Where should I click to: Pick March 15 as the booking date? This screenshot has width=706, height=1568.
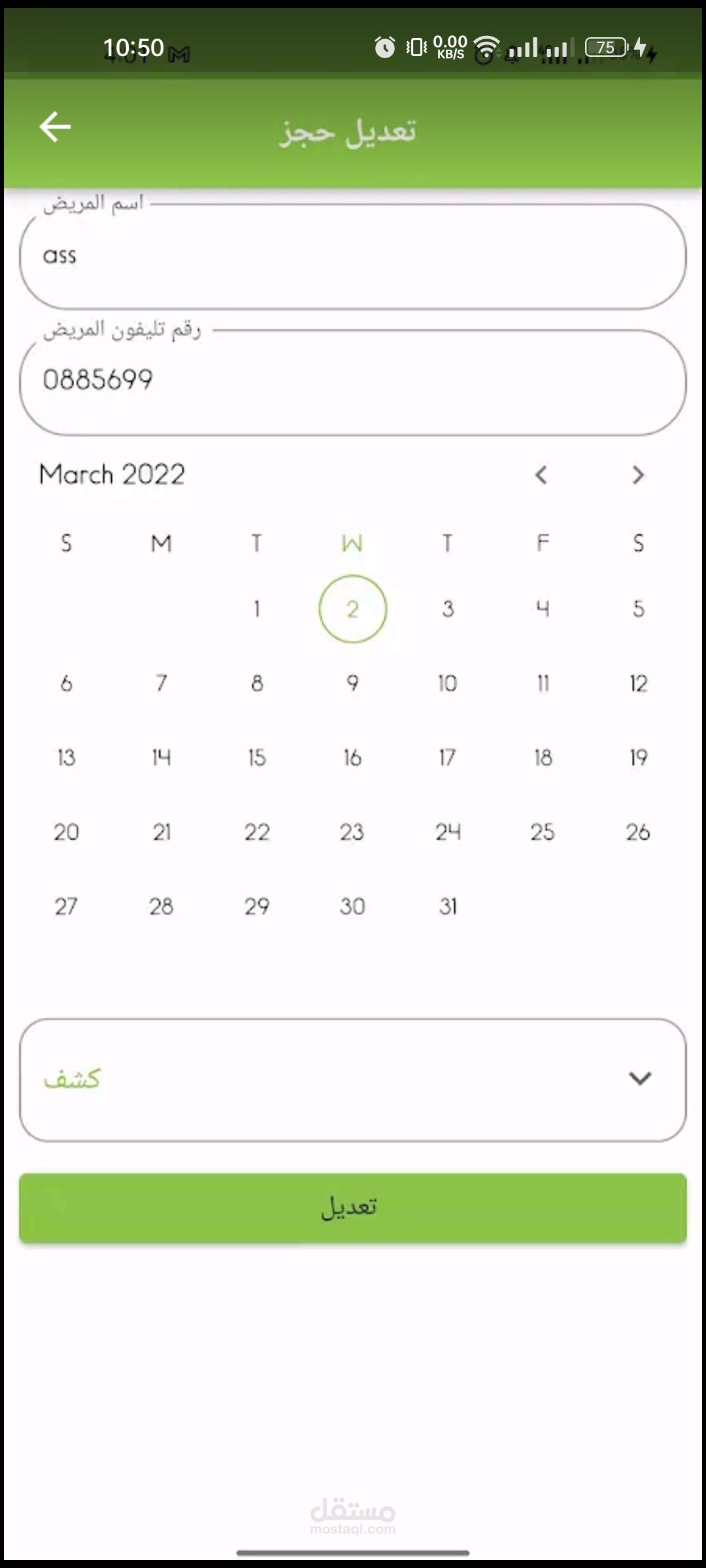257,758
